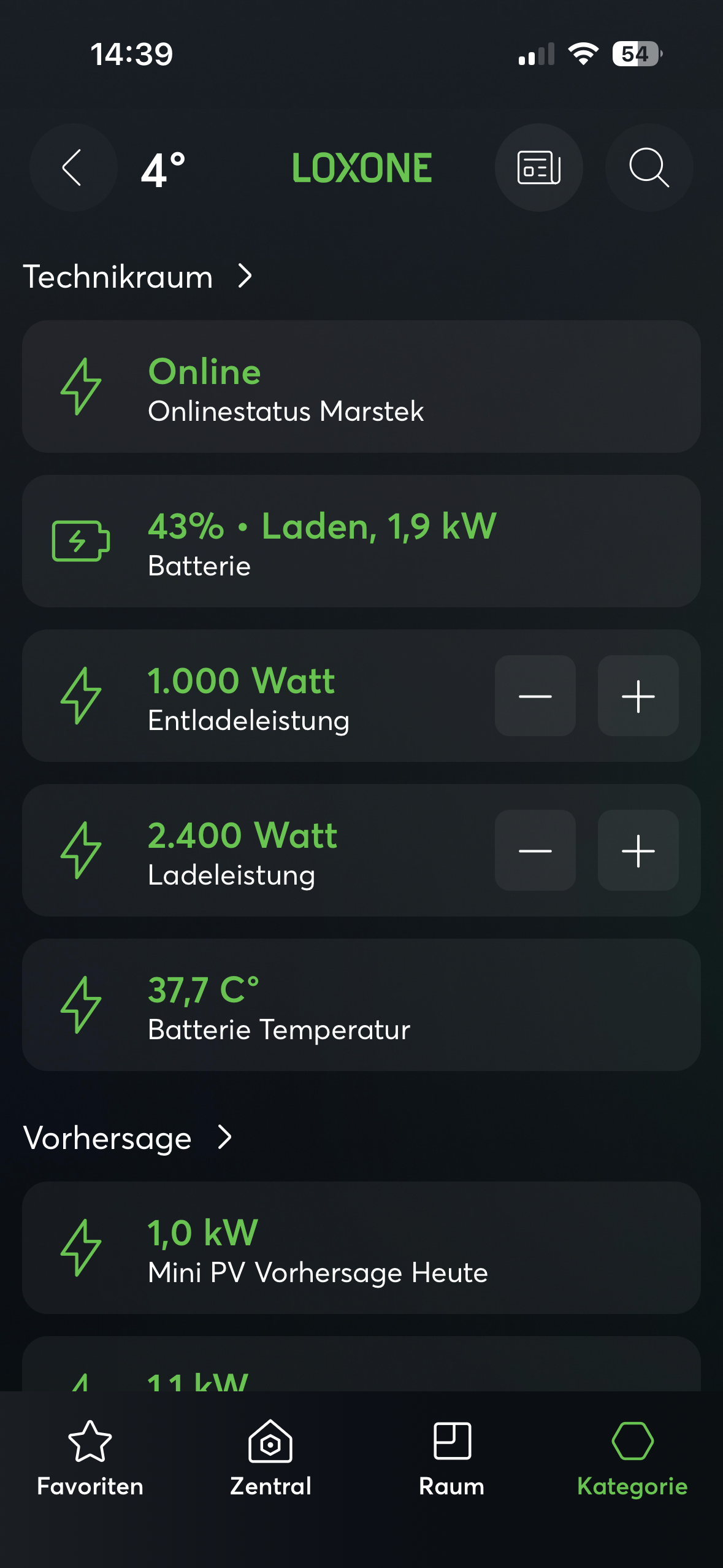This screenshot has width=723, height=1568.
Task: Open the Technikraum section
Action: pos(138,277)
